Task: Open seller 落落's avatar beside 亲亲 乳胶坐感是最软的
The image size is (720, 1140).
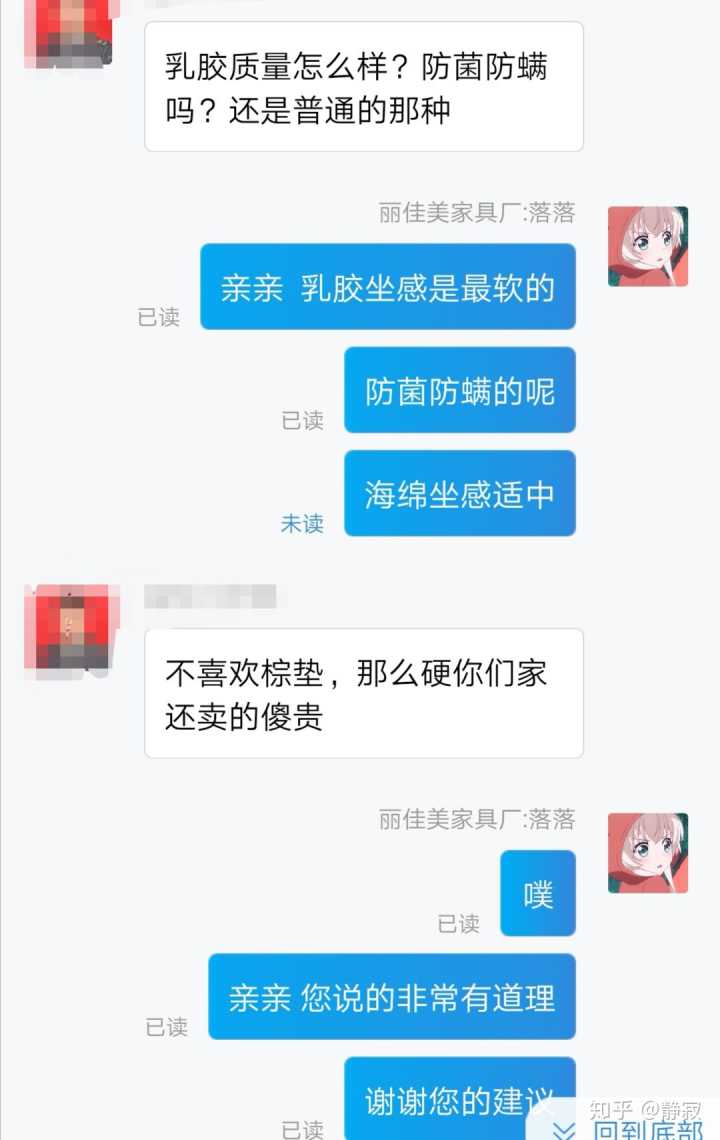Action: [647, 246]
